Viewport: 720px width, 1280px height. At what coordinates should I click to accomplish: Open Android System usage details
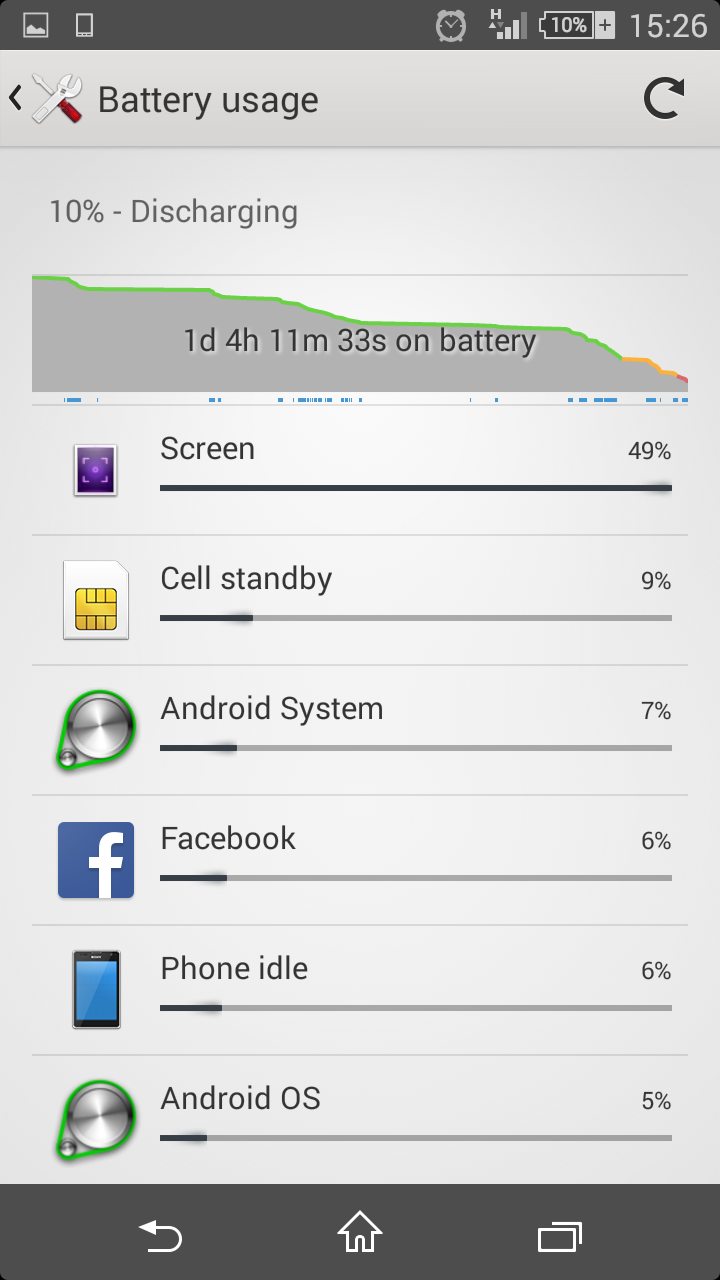360,730
